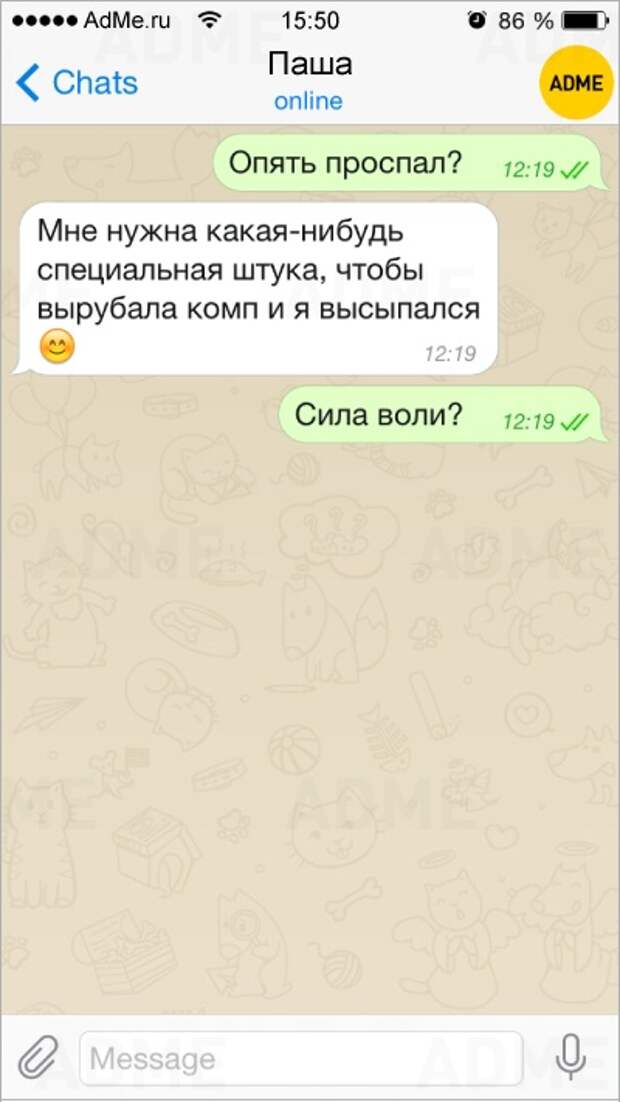Screen dimensions: 620x1102
Task: Go back to Chats list
Action: (x=76, y=83)
